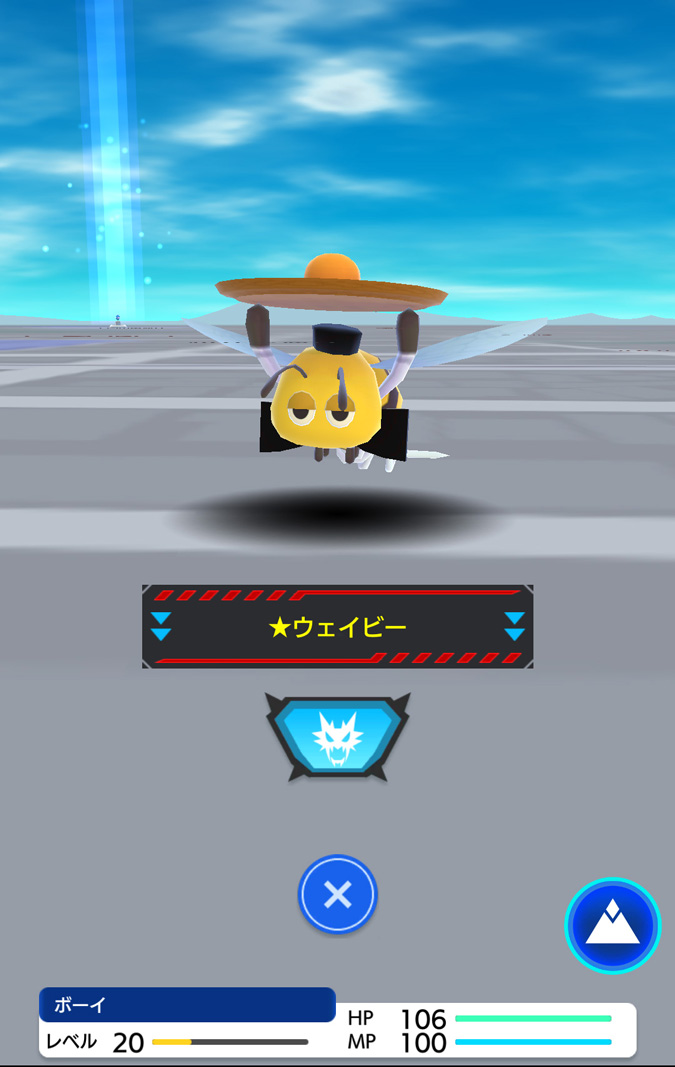Select the ★ウェイビー name banner
The image size is (675, 1067).
click(x=338, y=627)
